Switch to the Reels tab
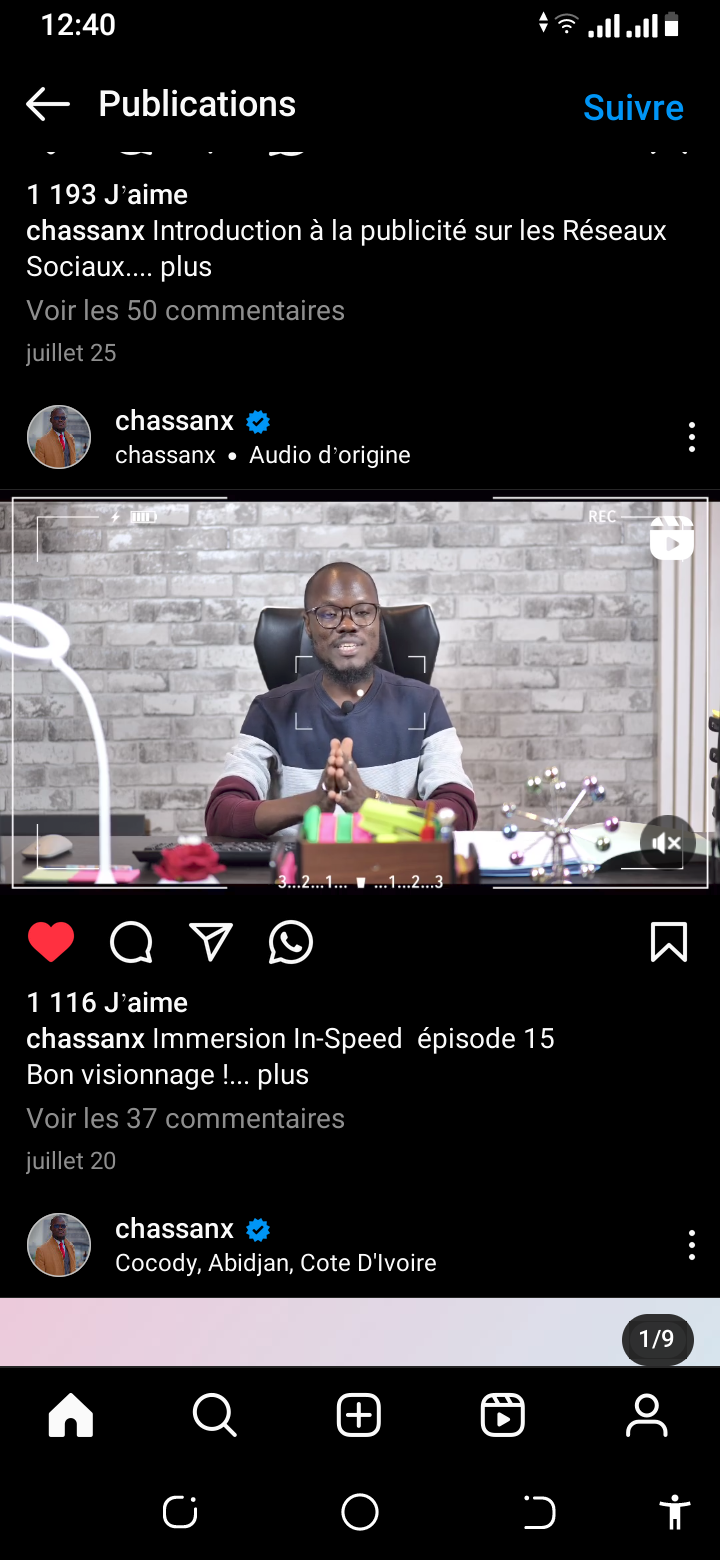Screen dimensions: 720x1560 502,1416
